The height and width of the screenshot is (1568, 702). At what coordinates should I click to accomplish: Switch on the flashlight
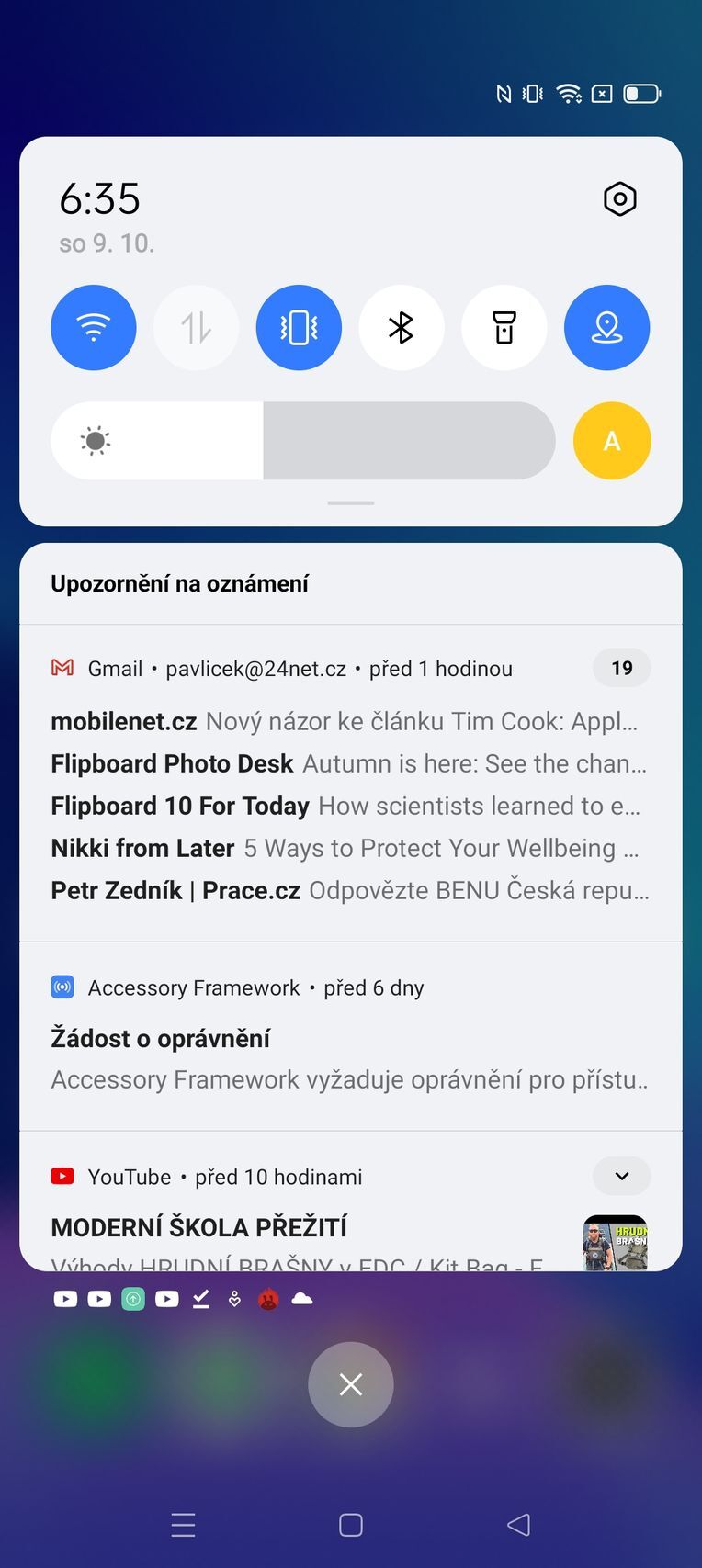pyautogui.click(x=504, y=328)
